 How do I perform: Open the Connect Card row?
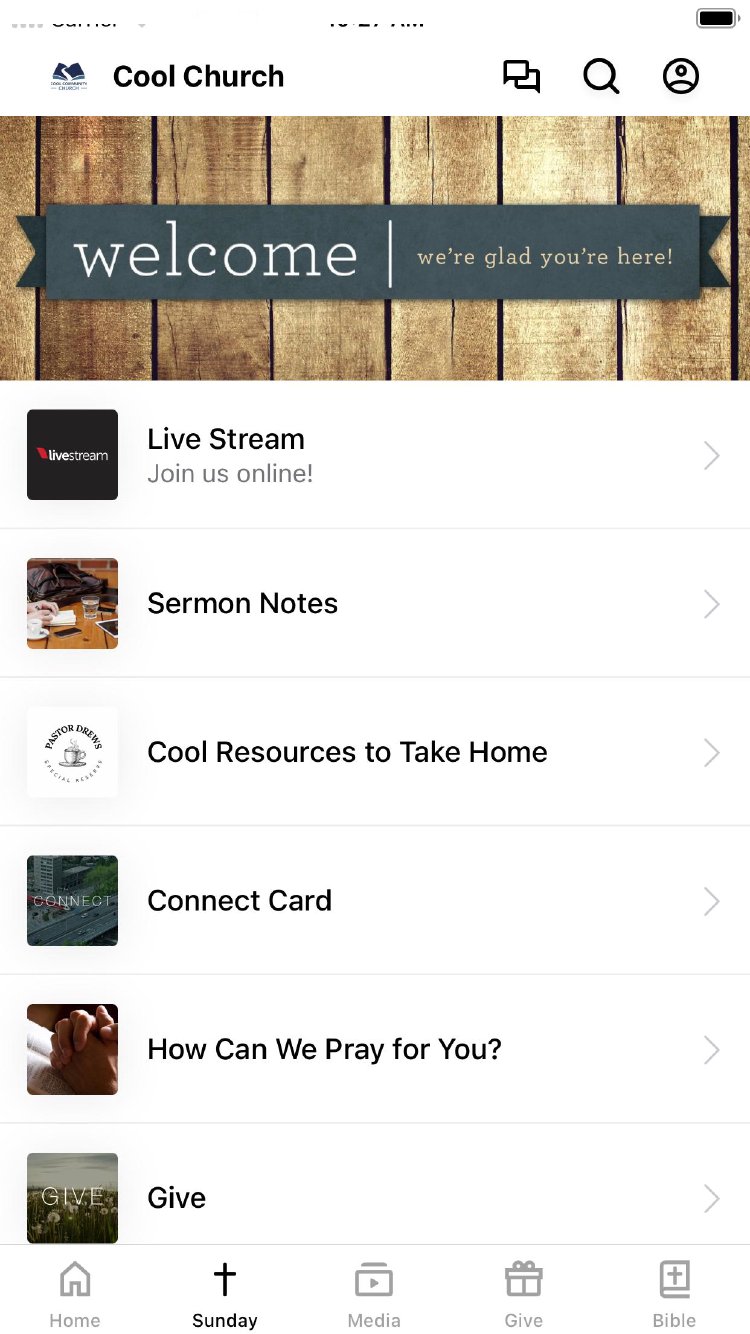tap(374, 901)
